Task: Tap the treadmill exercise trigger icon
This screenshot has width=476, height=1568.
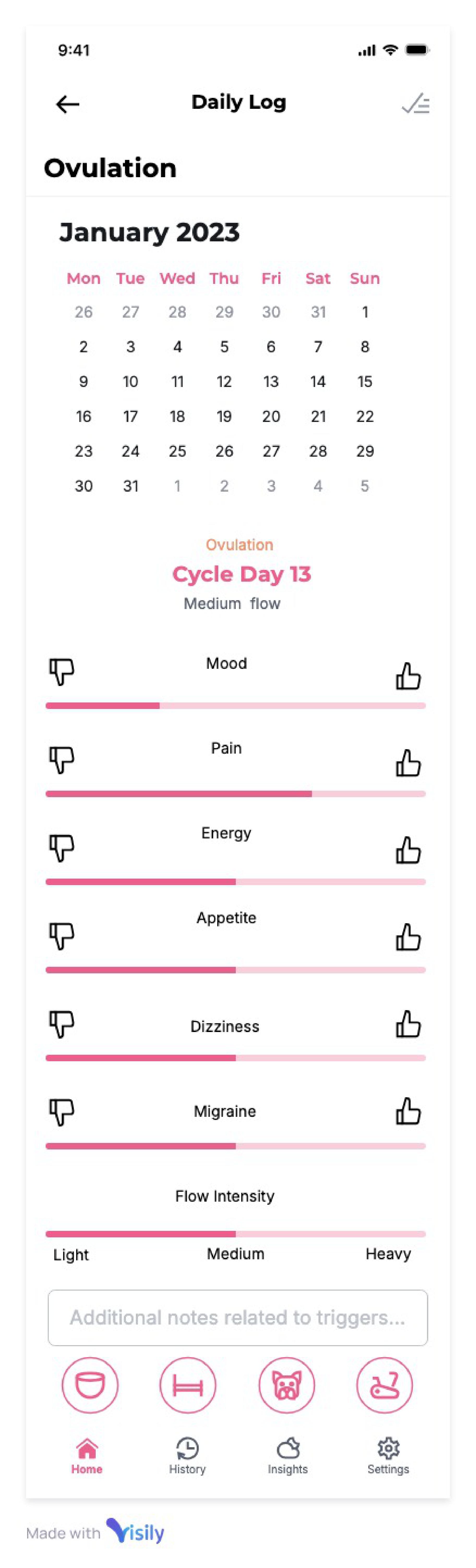Action: click(385, 1385)
